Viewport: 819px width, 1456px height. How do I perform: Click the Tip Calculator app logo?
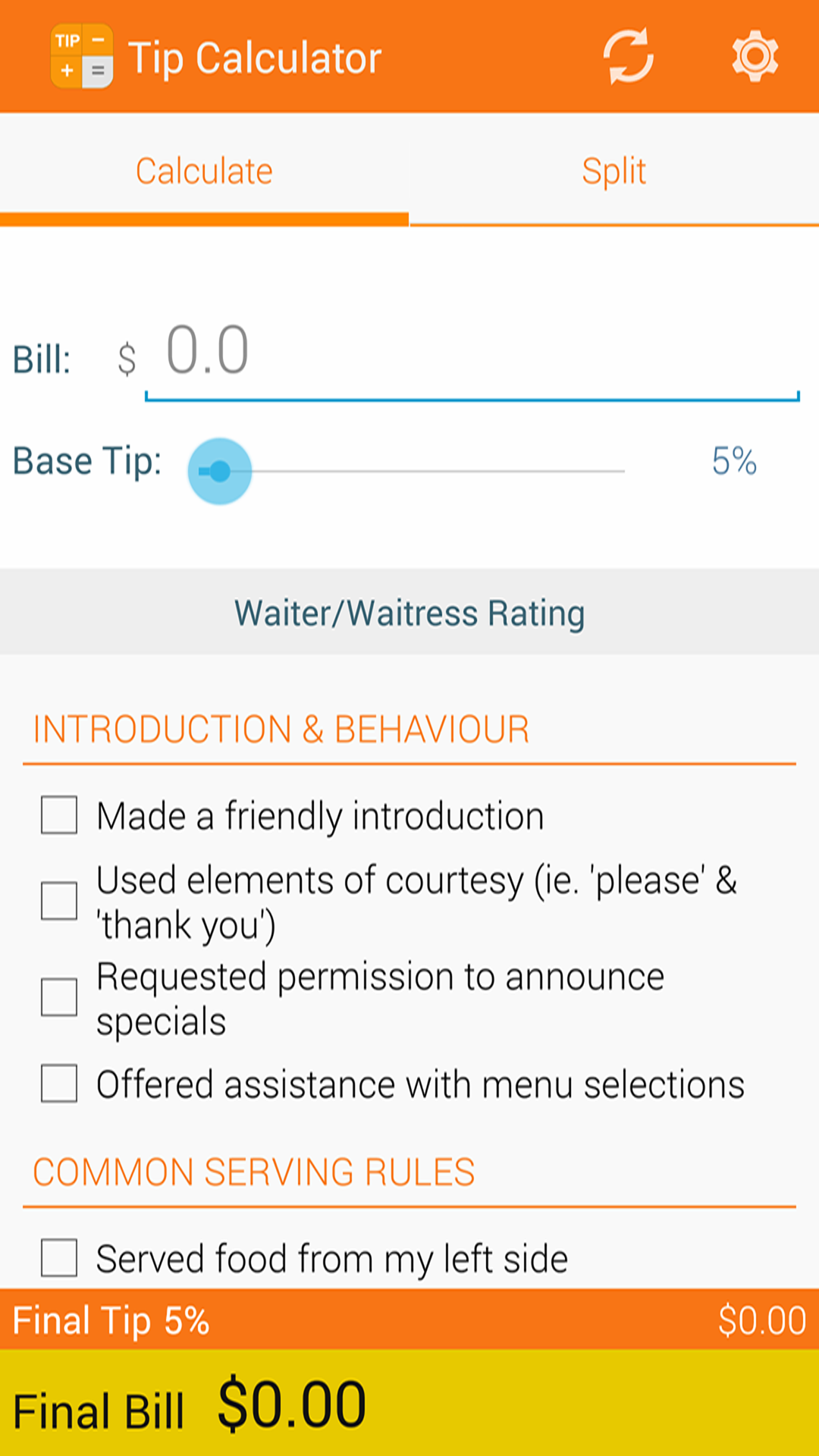(x=80, y=55)
